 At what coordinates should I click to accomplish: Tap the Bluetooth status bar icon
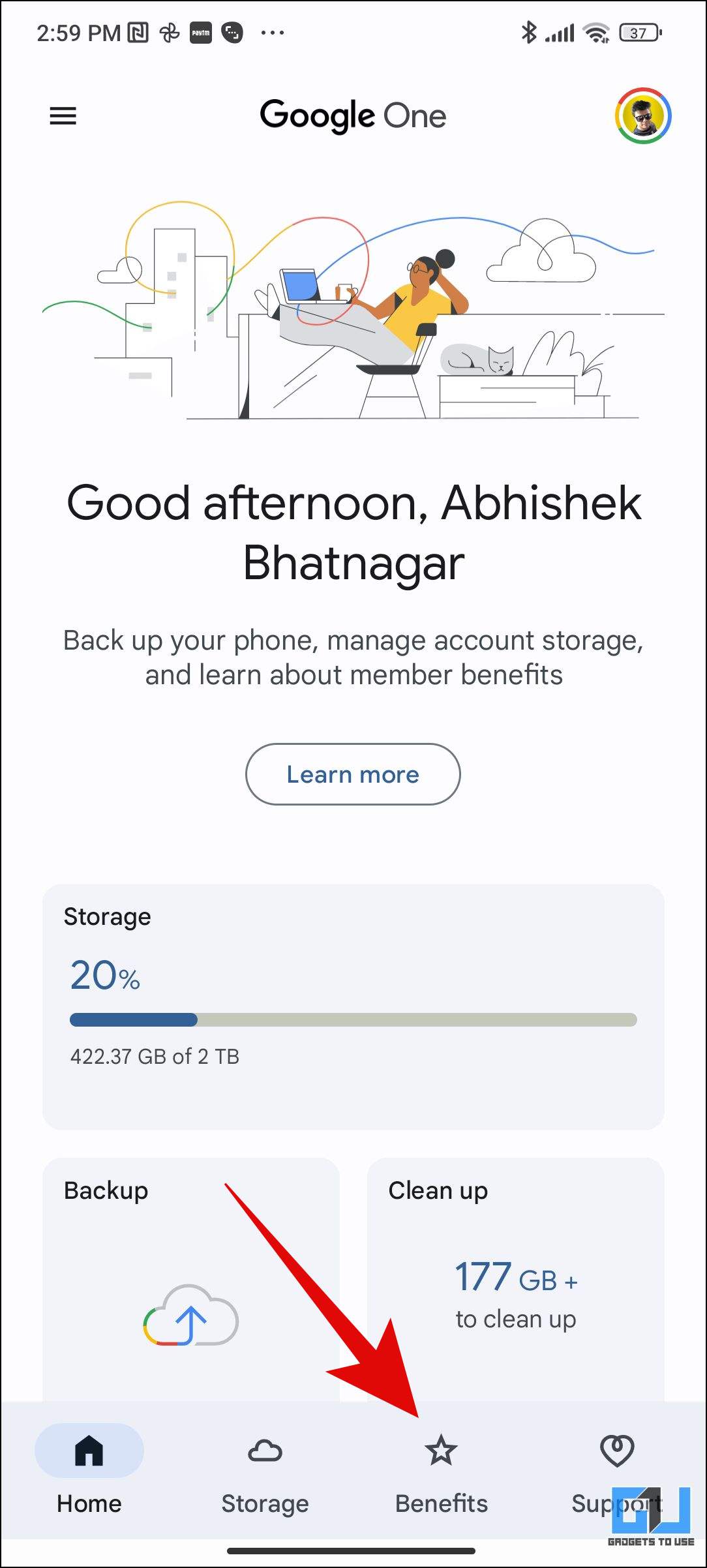(x=530, y=31)
